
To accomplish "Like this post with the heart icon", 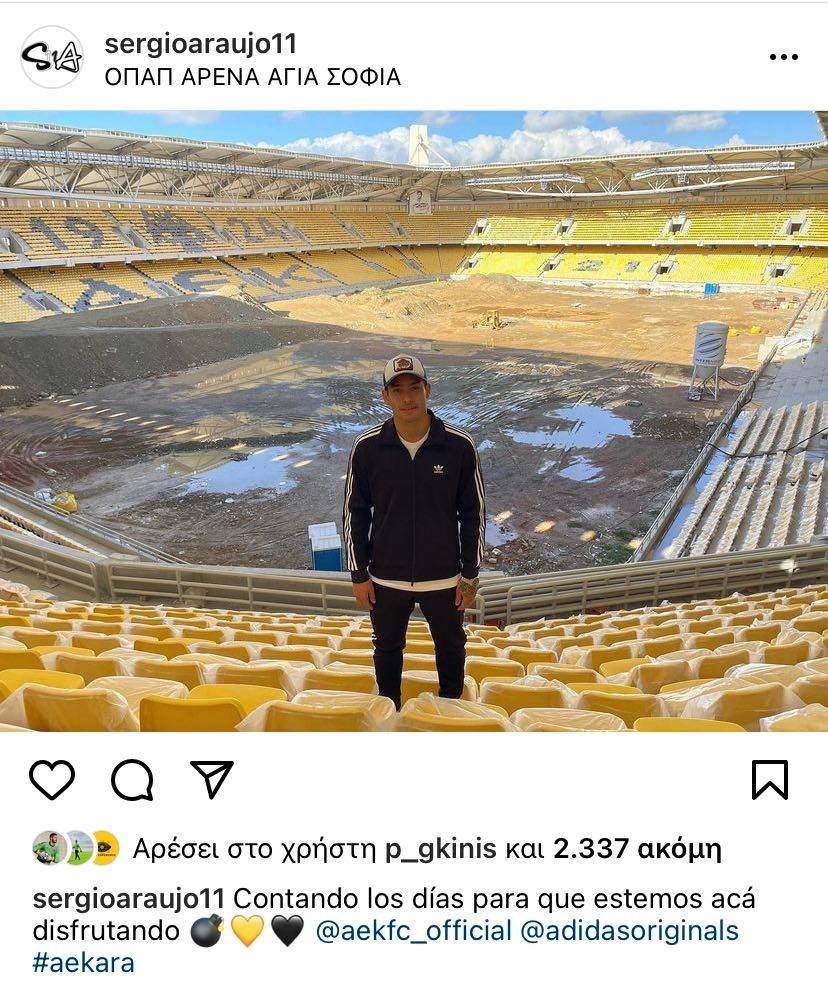I will coord(52,780).
